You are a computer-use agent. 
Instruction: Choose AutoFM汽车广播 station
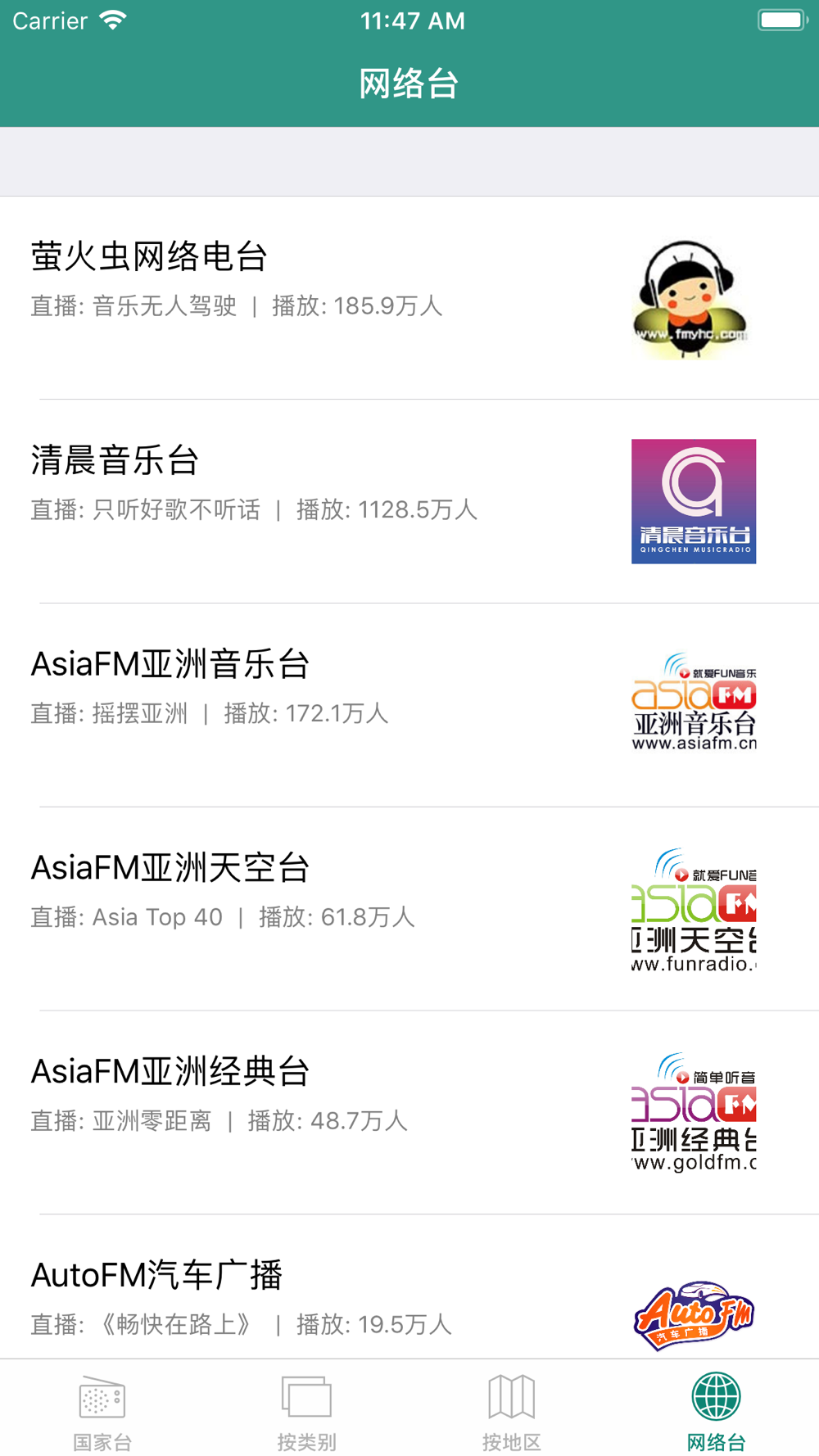409,1286
